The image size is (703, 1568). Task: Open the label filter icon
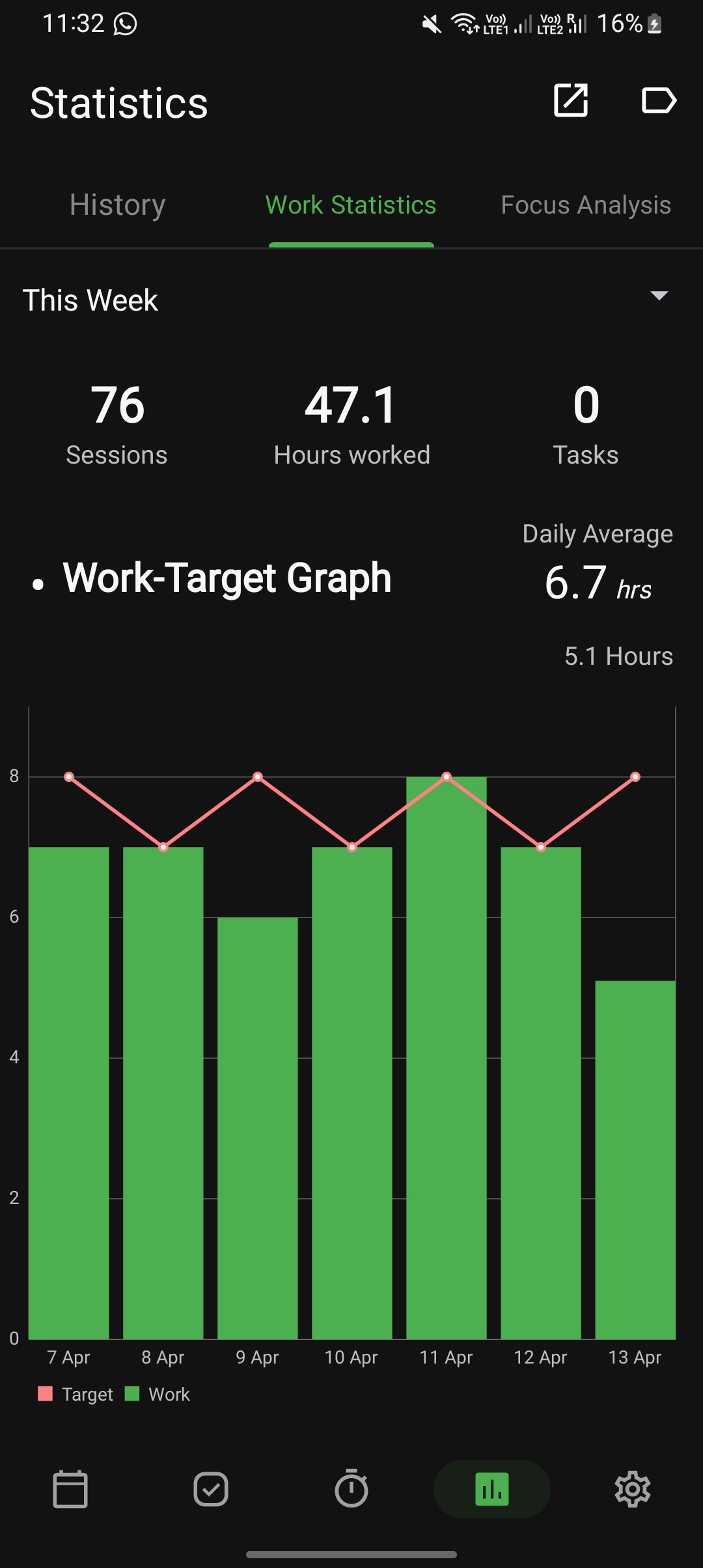point(659,100)
